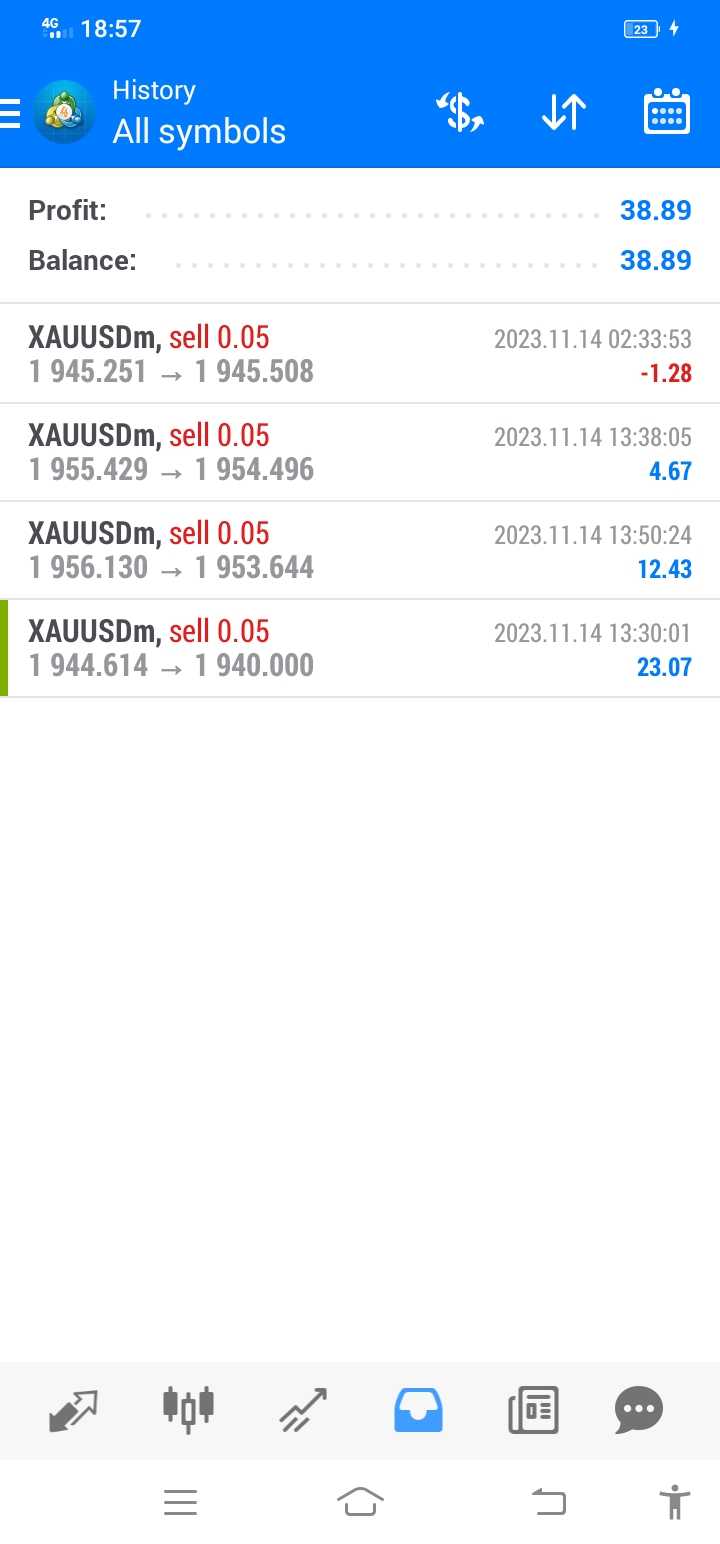The height and width of the screenshot is (1544, 720).
Task: Switch to the News tab
Action: point(533,1410)
